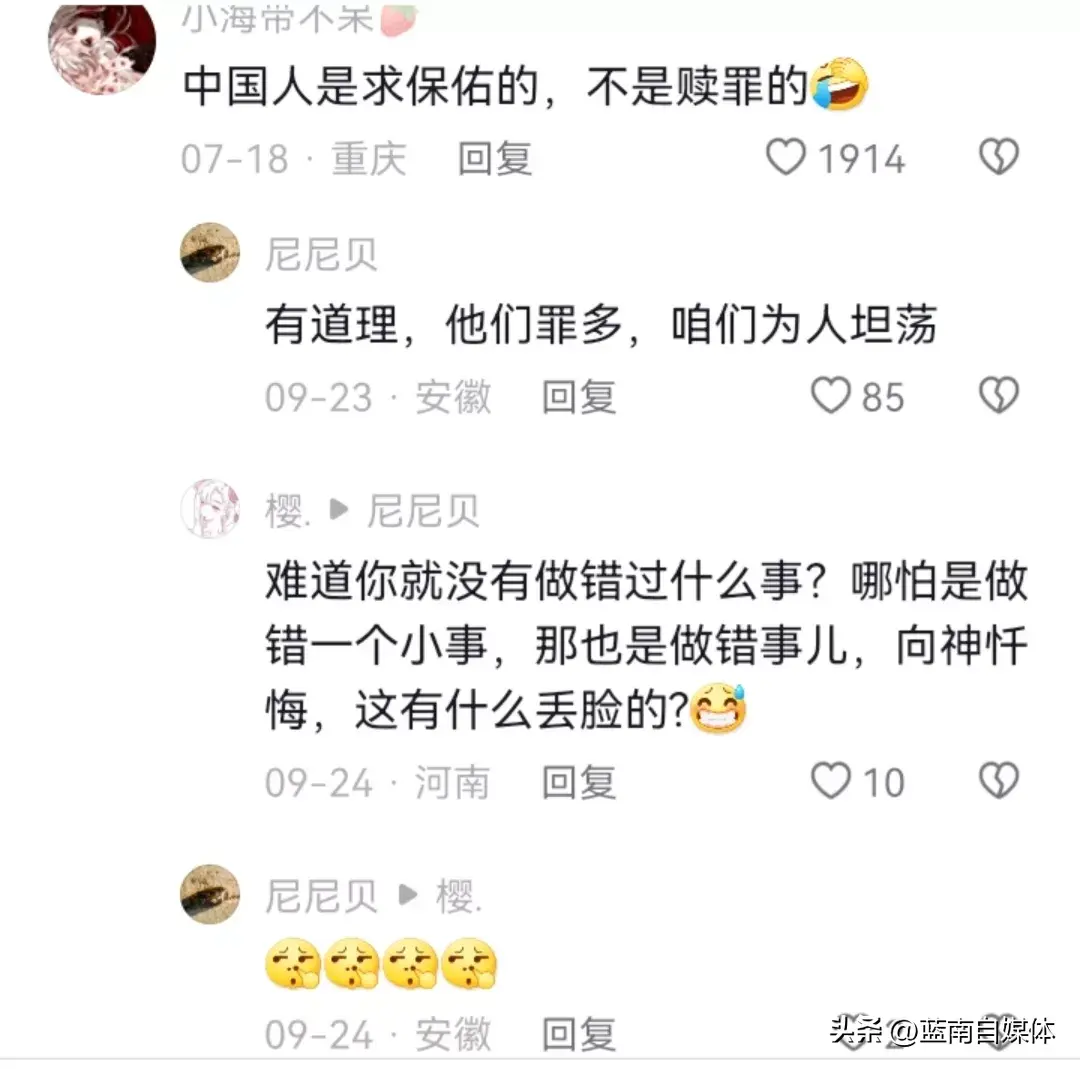Screen dimensions: 1080x1069
Task: Like the comment 中国人是求保佑的
Action: (x=786, y=158)
